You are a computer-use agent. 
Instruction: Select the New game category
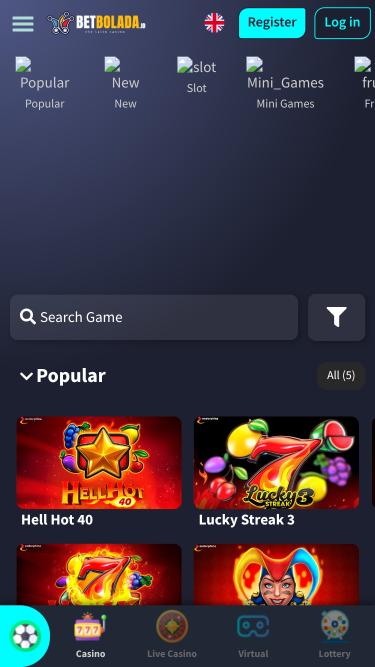click(125, 84)
